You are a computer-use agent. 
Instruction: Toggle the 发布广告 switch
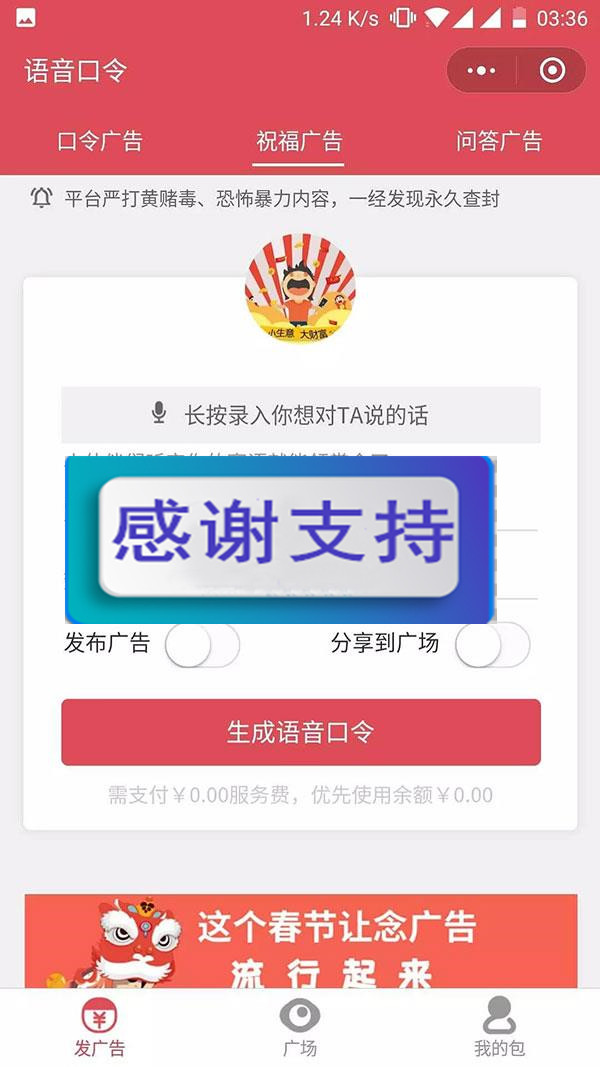(202, 645)
